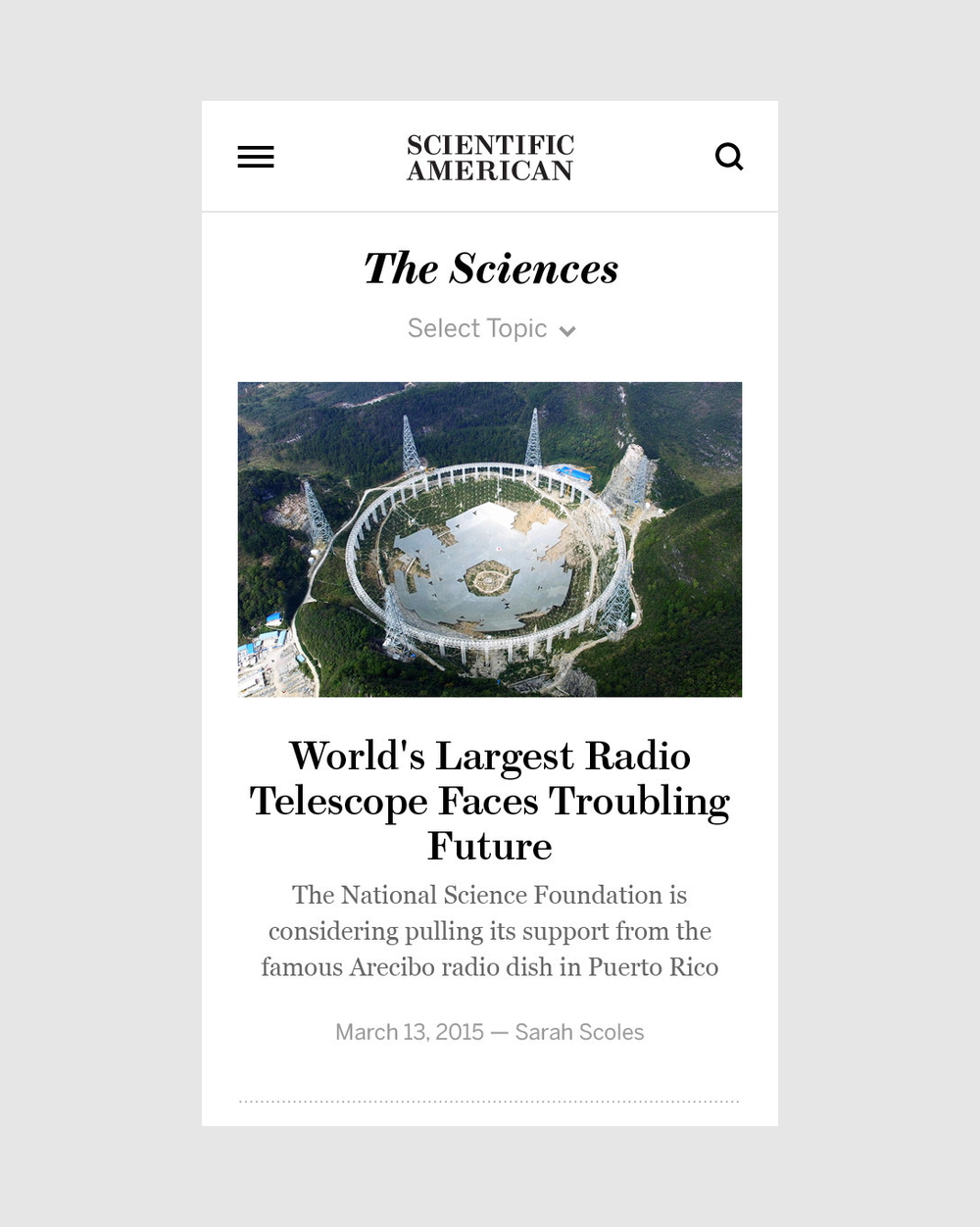Screen dimensions: 980x1227
Task: Select the Scientific American masthead
Action: click(489, 157)
